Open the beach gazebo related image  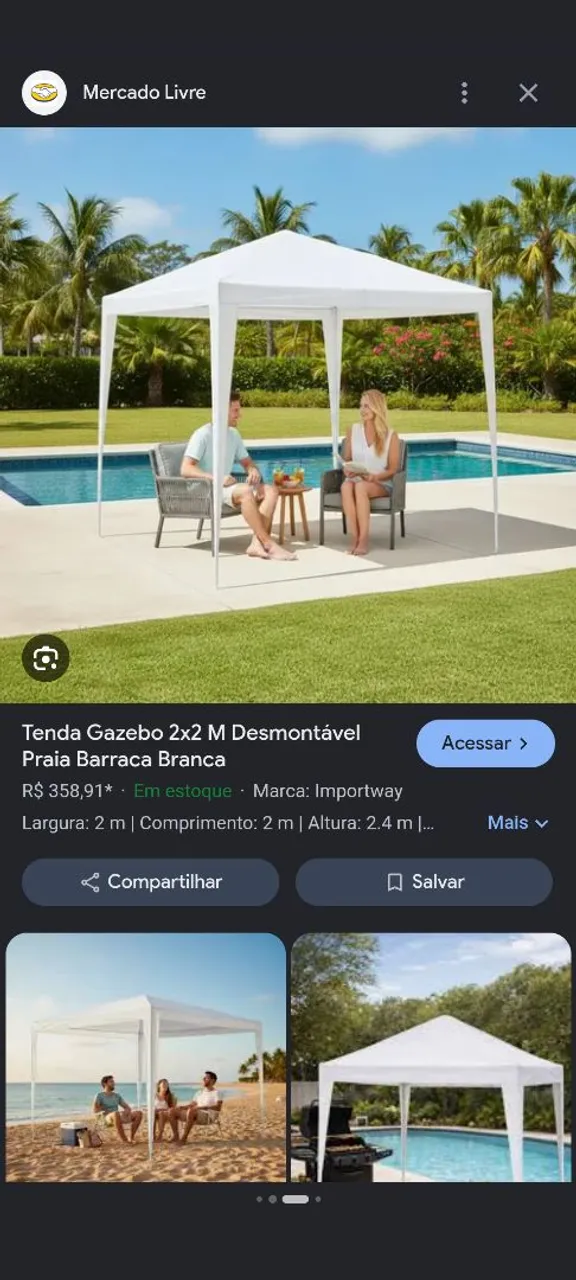(x=146, y=1058)
